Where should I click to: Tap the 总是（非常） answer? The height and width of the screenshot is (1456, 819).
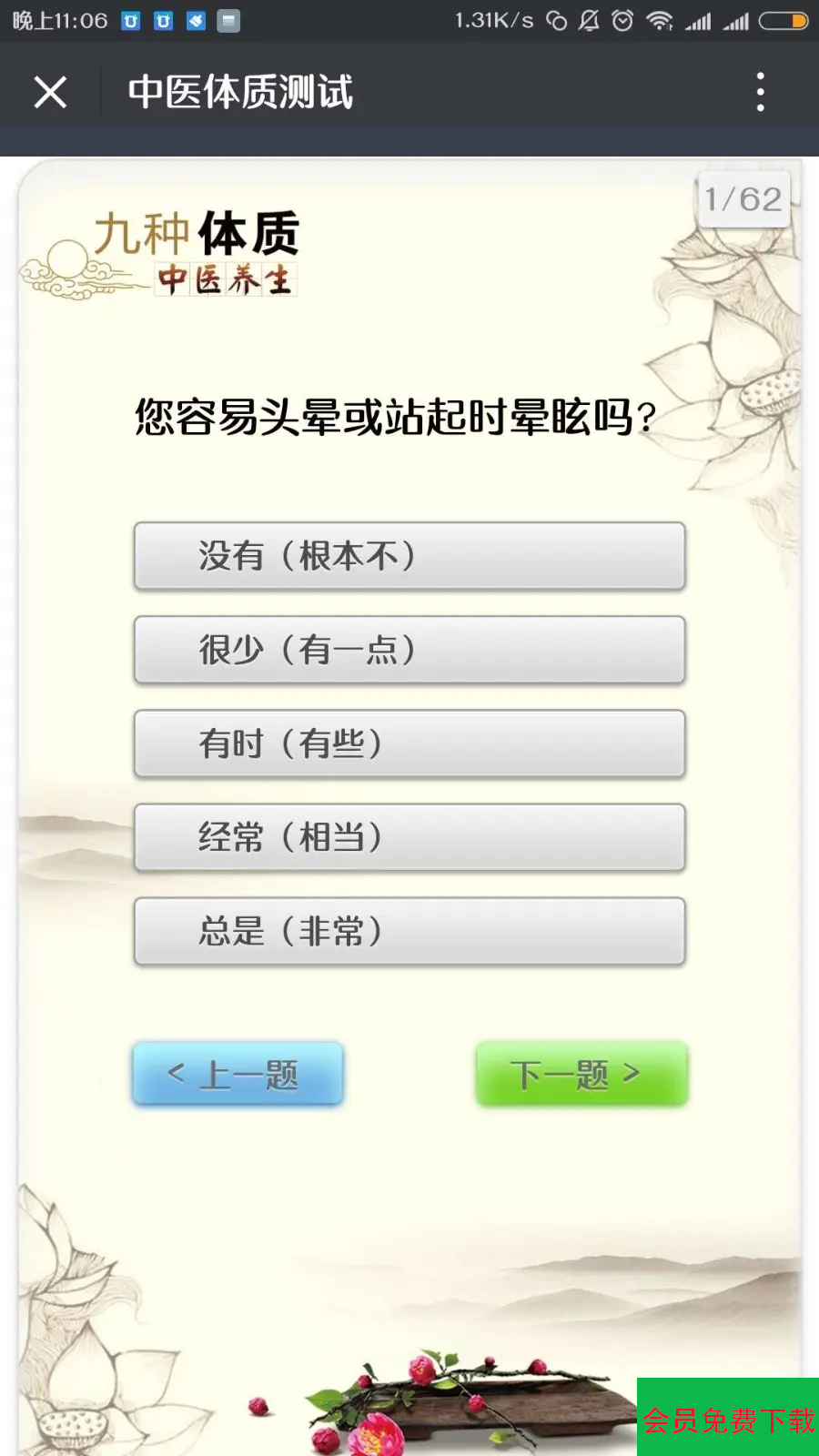point(409,931)
